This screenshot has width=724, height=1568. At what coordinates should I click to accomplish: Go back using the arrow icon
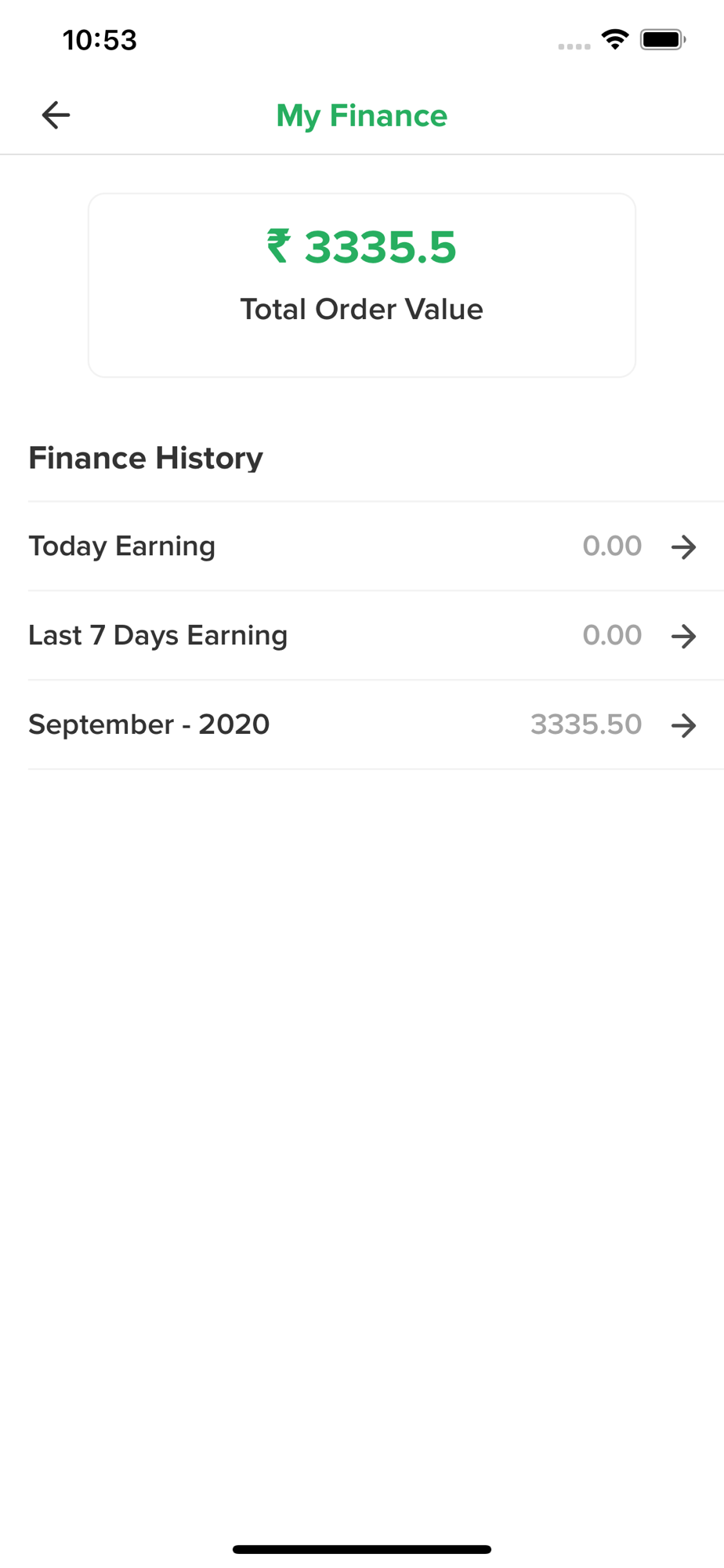(56, 115)
